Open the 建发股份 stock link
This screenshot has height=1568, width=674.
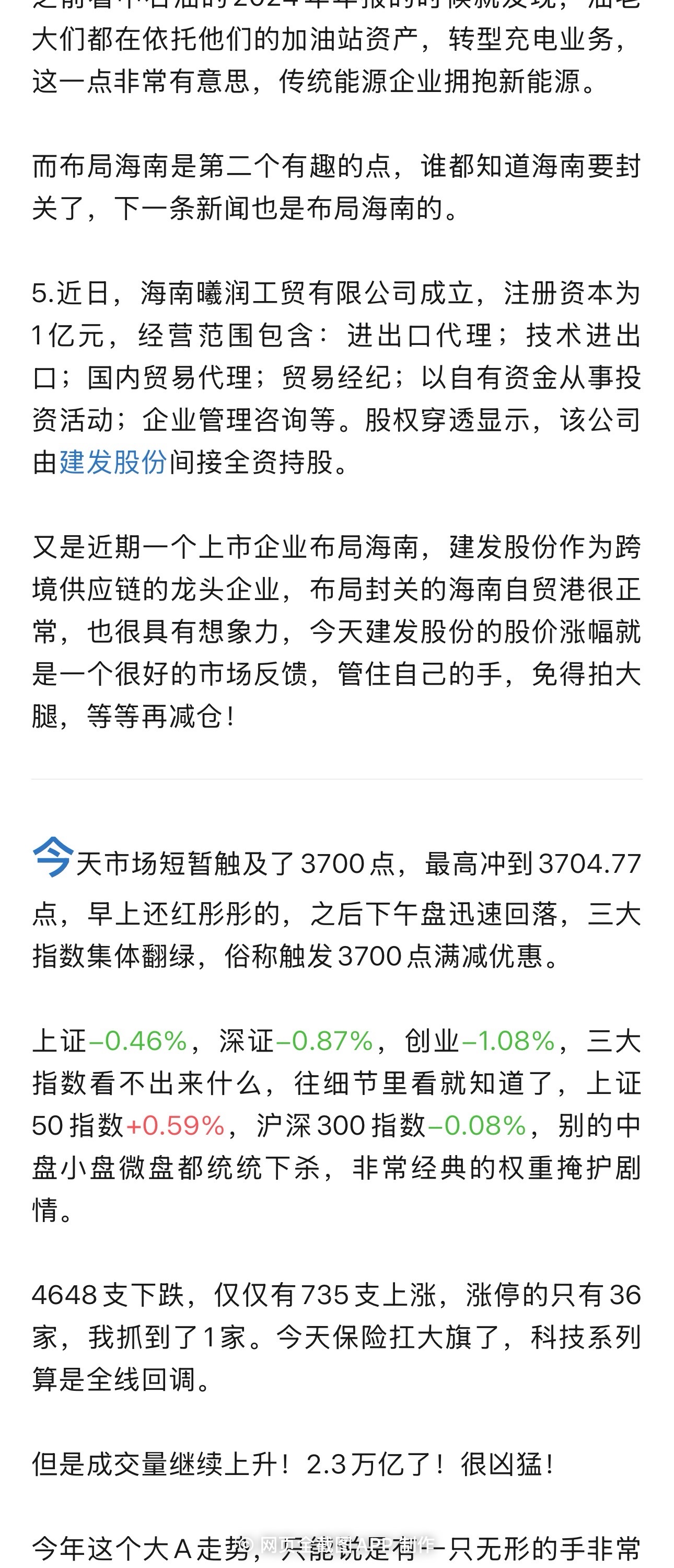[x=113, y=463]
